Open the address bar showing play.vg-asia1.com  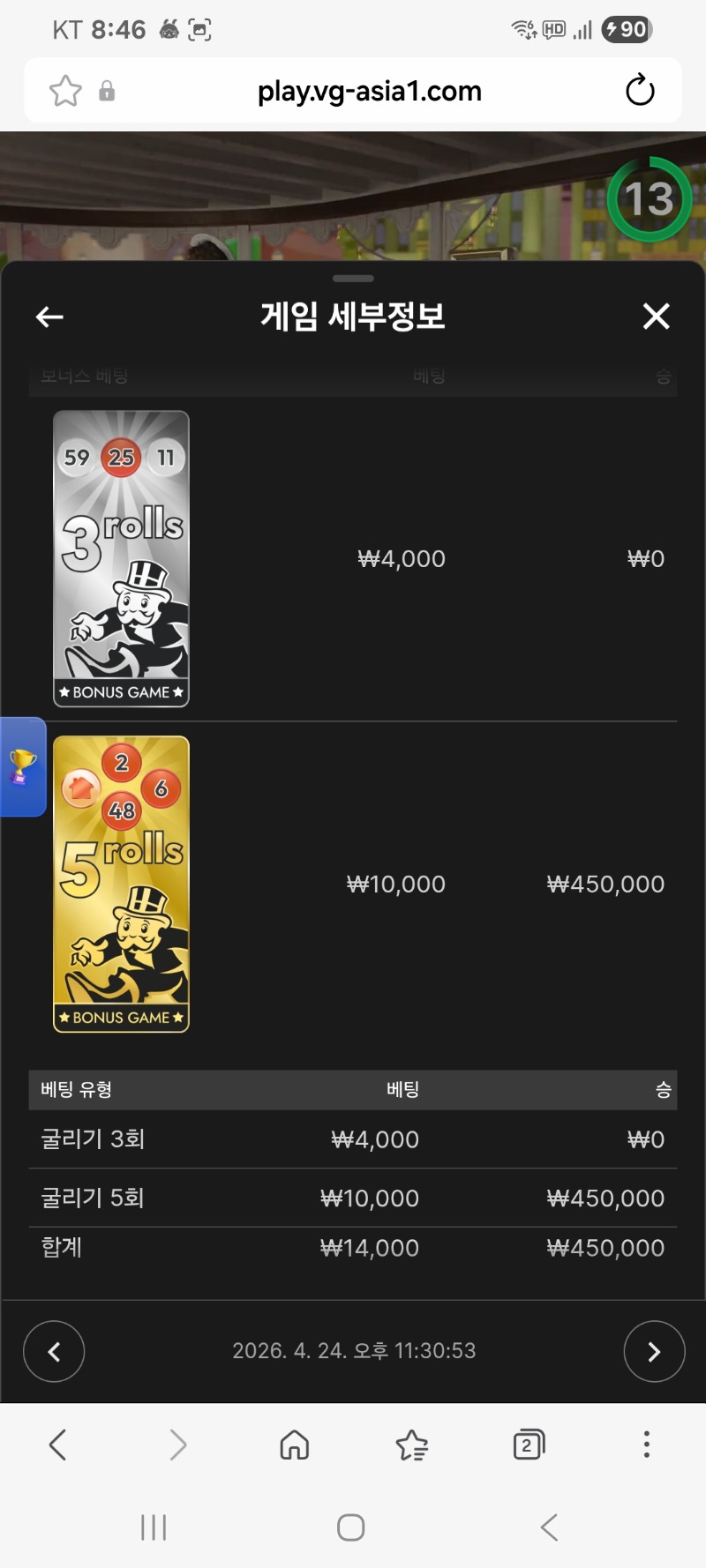coord(371,90)
